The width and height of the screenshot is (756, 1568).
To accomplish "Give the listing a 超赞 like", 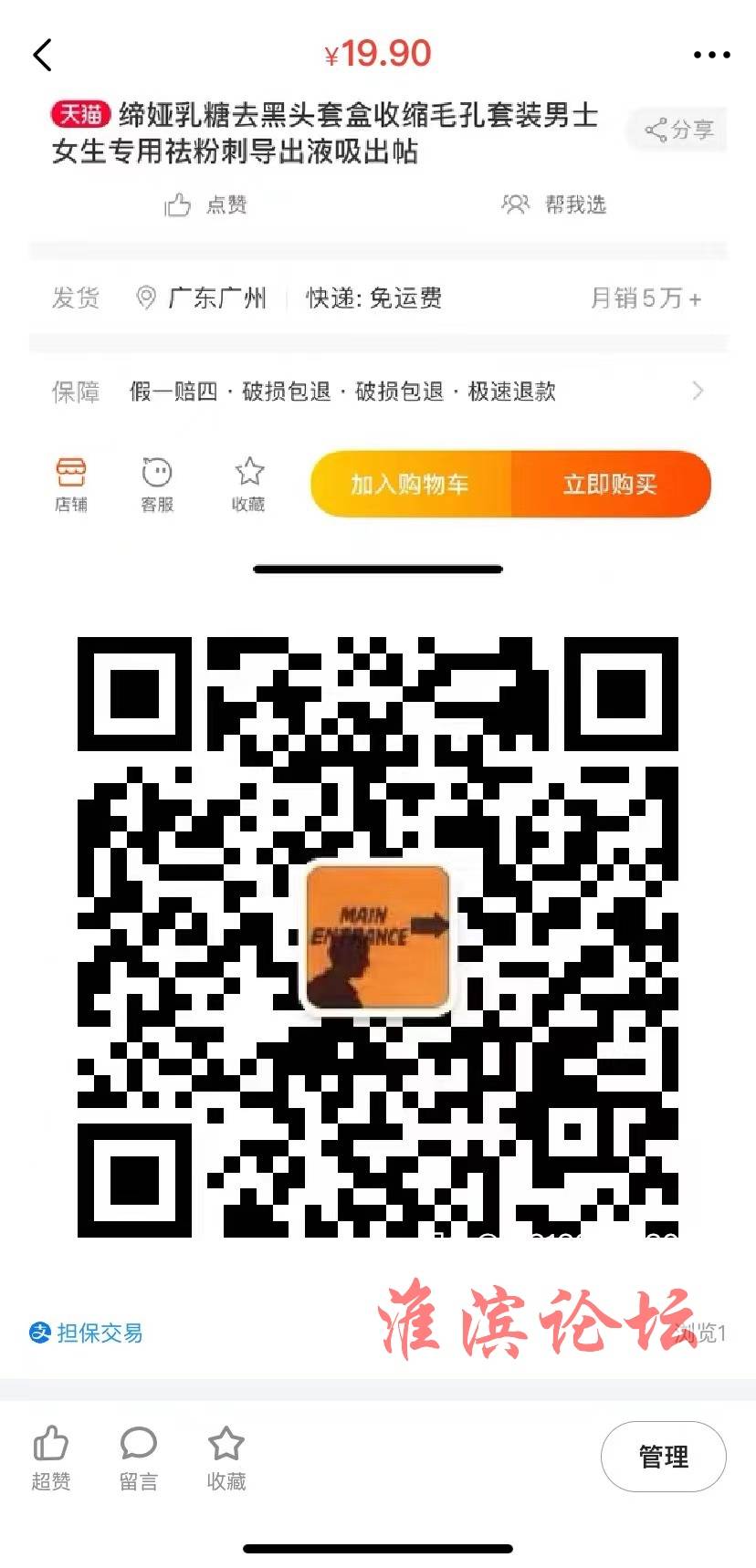I will 51,1457.
